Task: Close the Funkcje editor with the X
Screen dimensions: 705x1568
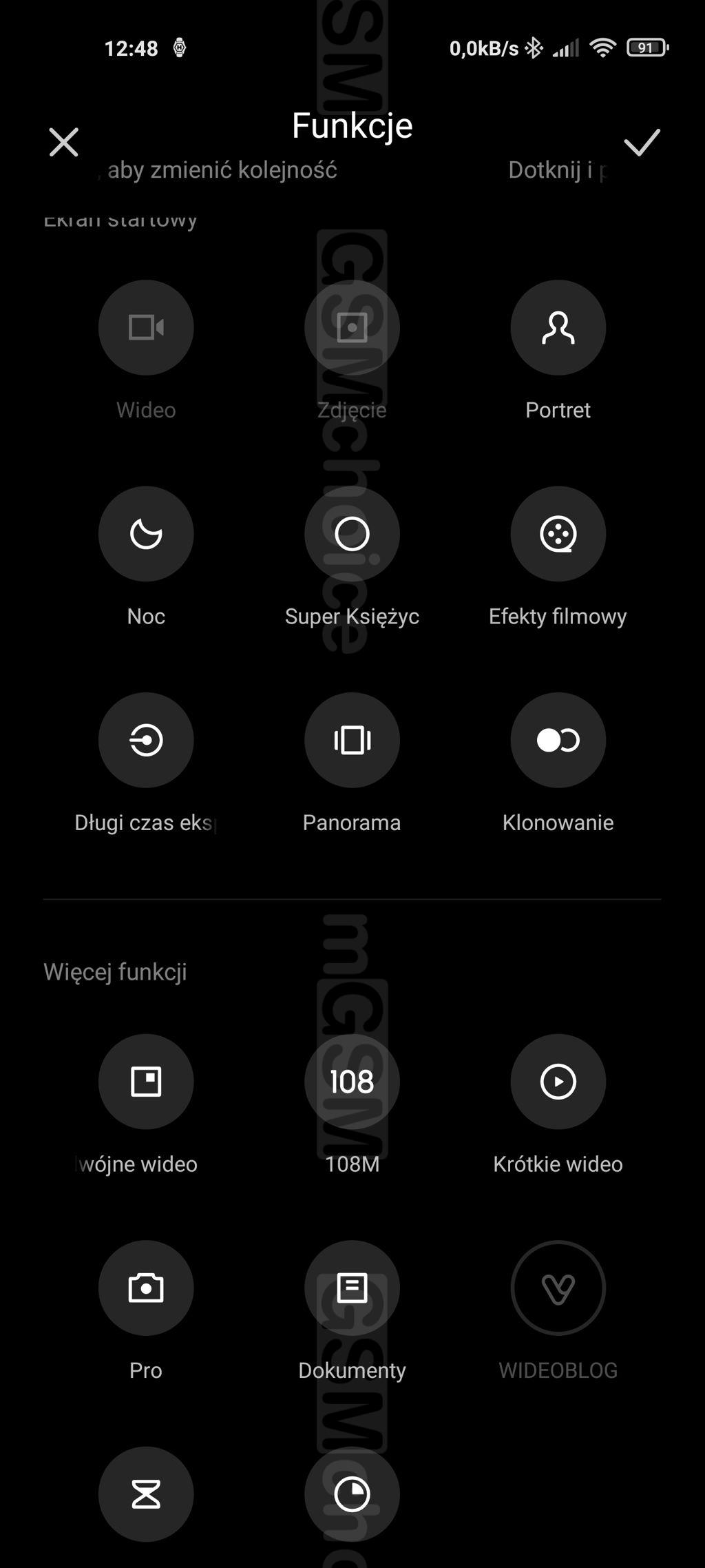Action: pos(64,142)
